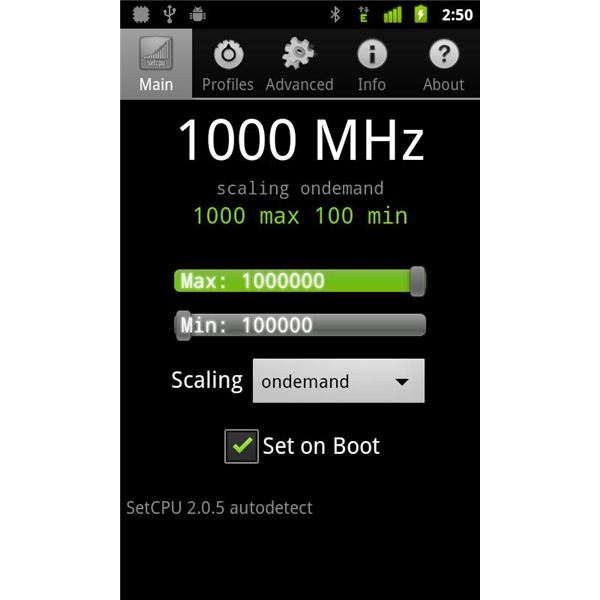Switch to the Profiles tab
The width and height of the screenshot is (600, 600).
coord(228,64)
